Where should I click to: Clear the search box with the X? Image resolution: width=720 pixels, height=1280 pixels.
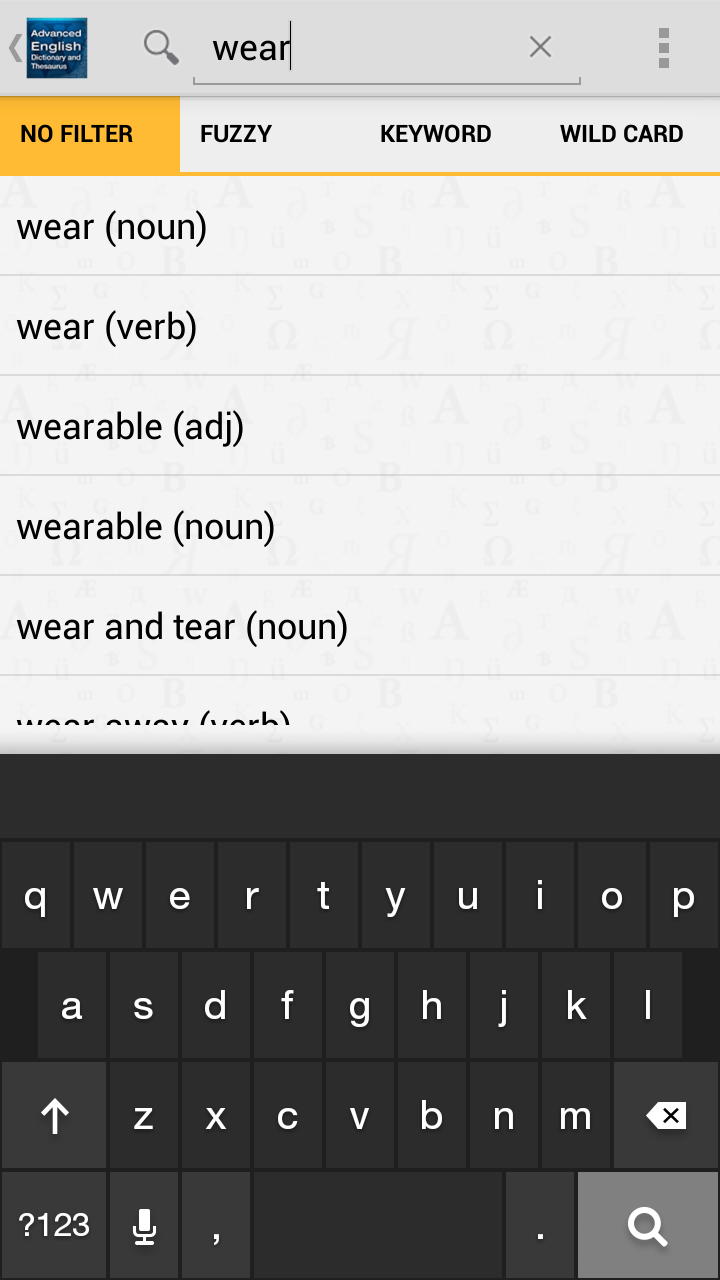(x=540, y=46)
